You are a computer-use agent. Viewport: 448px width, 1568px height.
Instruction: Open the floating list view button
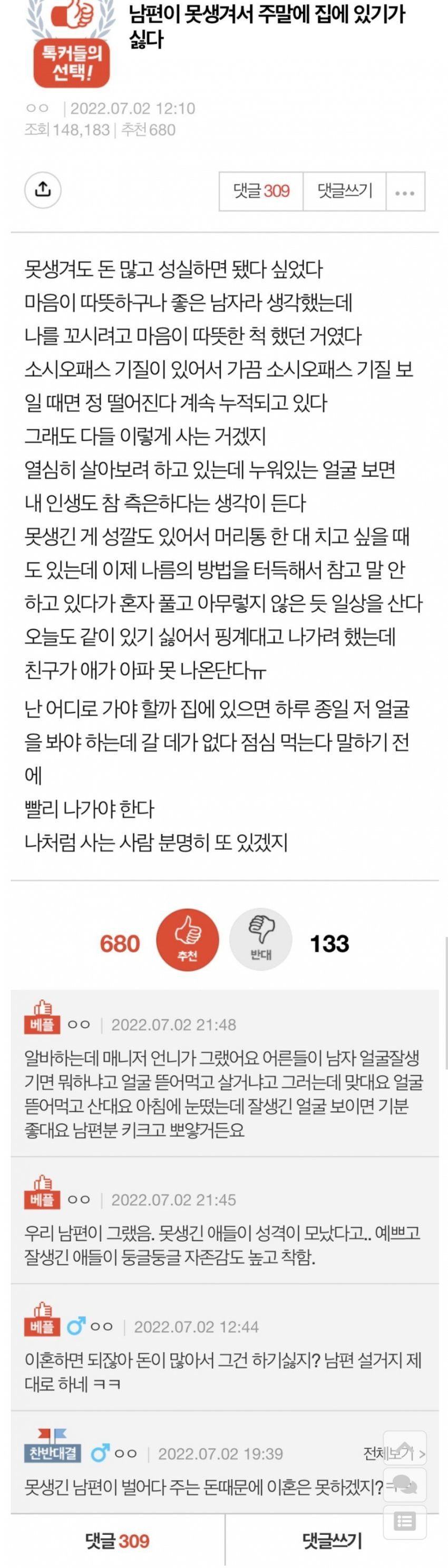[405, 1522]
